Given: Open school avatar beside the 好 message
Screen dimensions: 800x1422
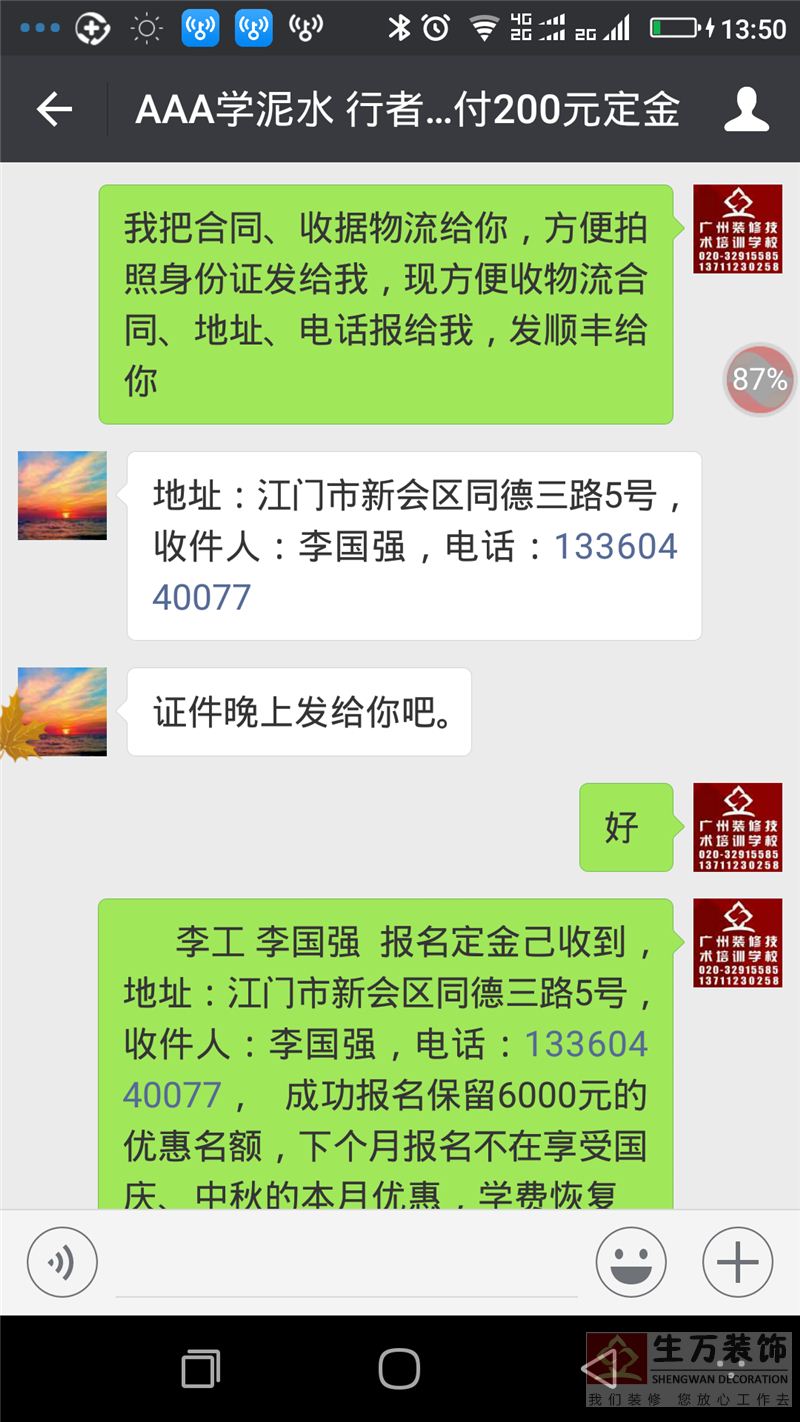Looking at the screenshot, I should (x=738, y=827).
